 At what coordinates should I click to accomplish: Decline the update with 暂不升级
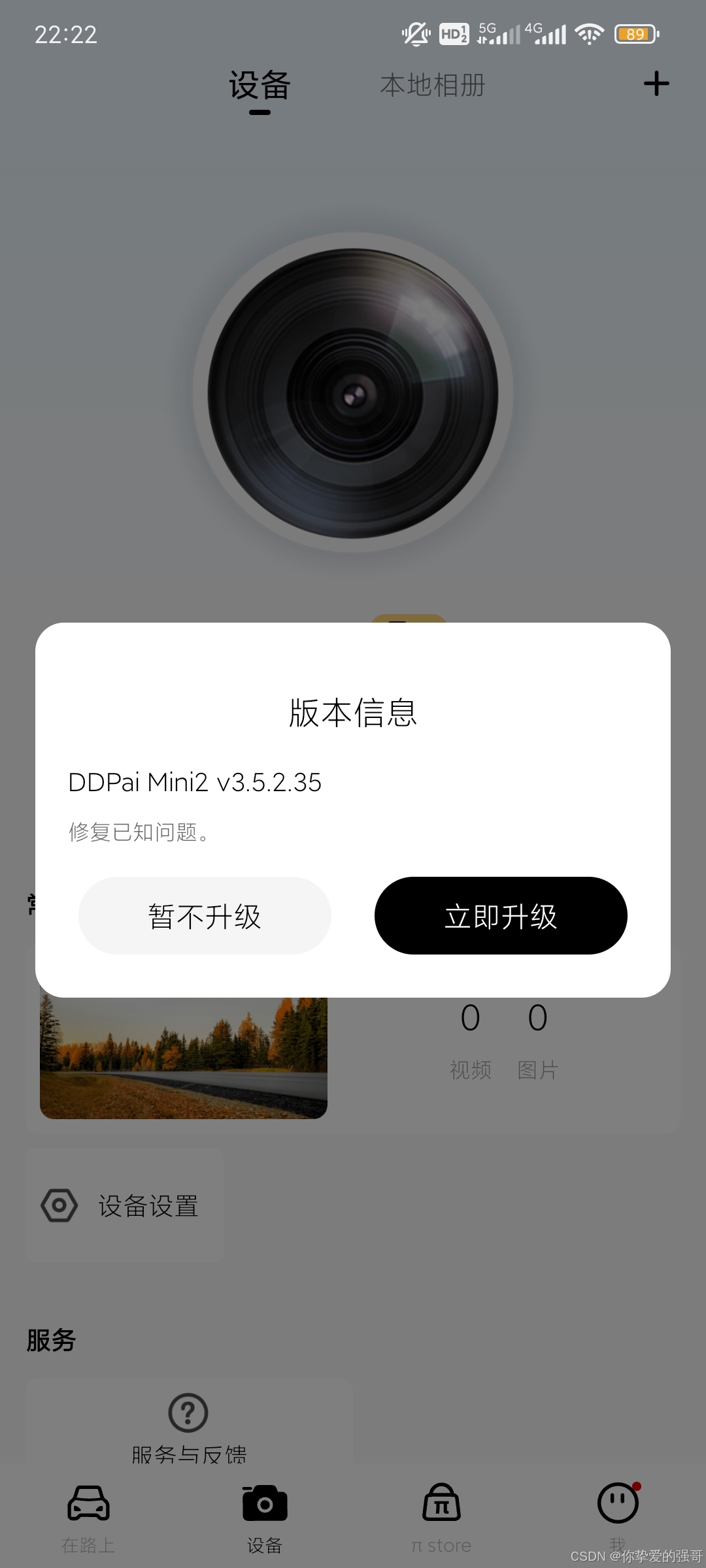tap(205, 915)
